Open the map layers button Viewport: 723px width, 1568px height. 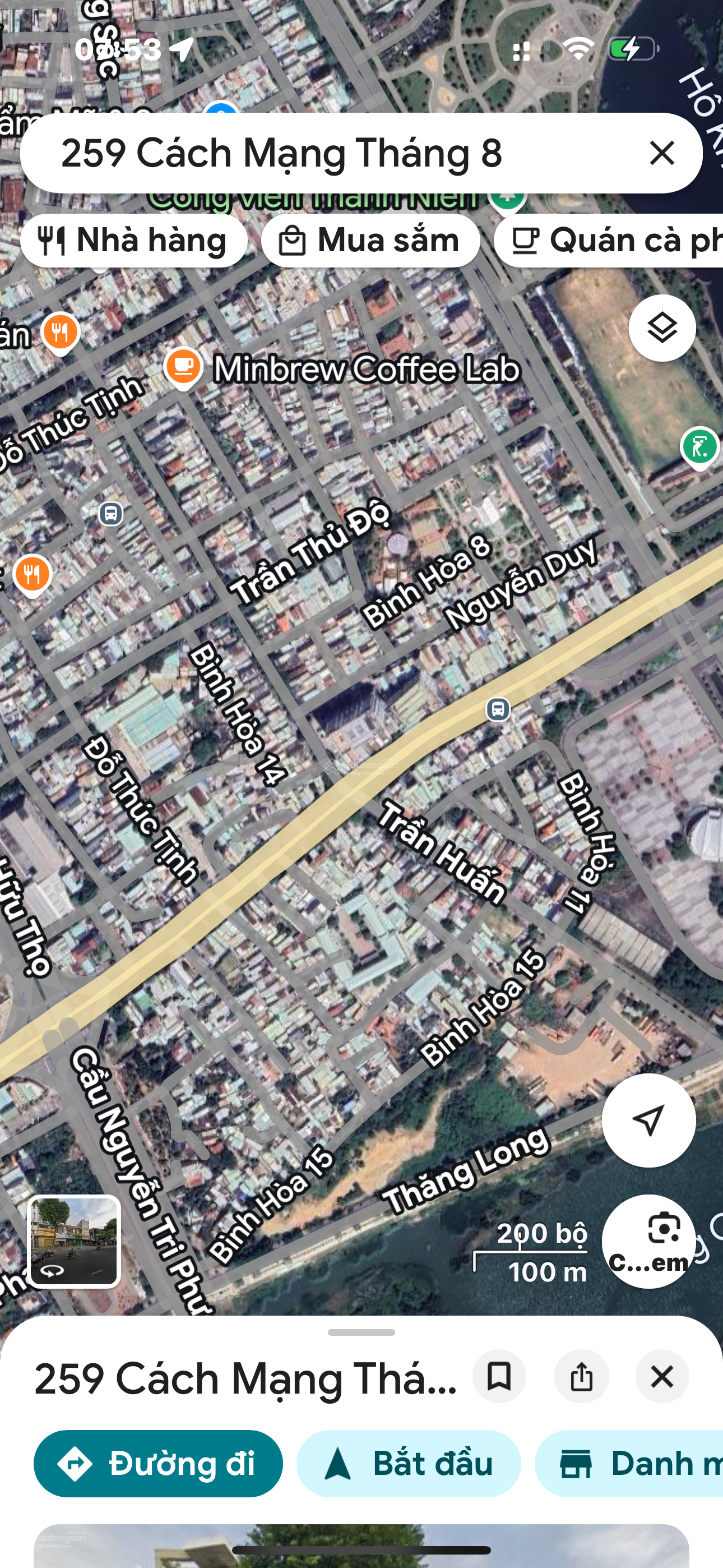coord(661,328)
